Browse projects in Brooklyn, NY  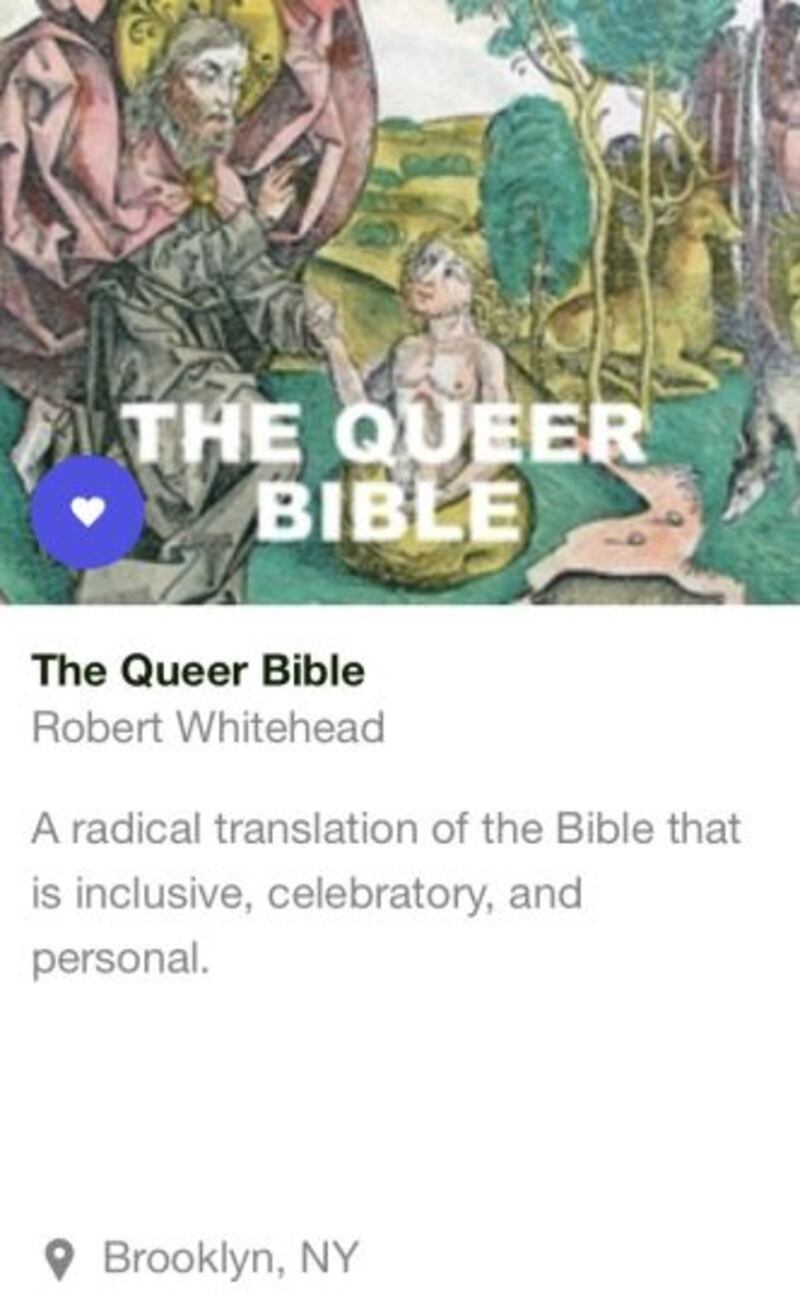point(227,1257)
